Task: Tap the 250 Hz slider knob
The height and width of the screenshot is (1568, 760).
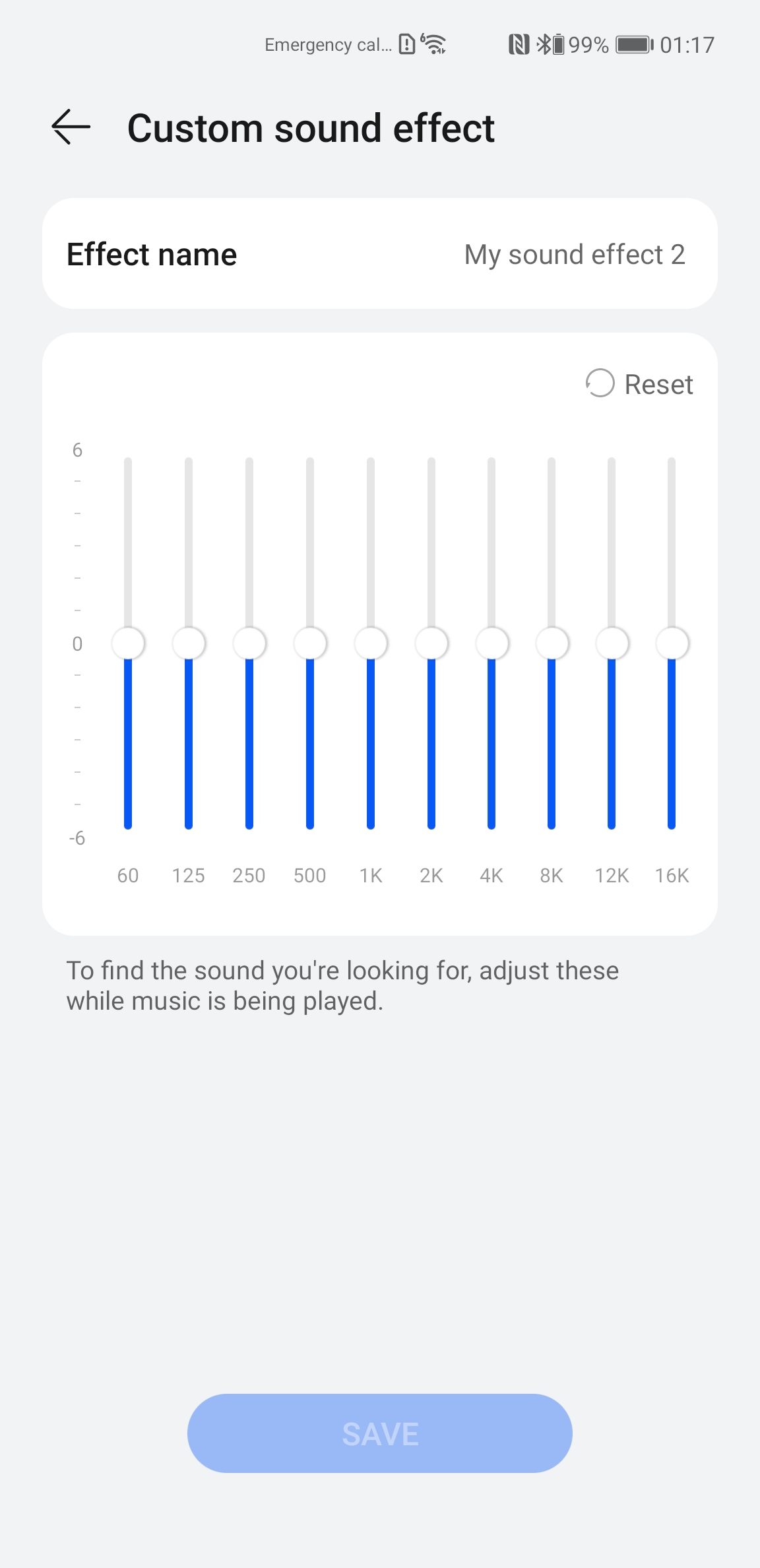Action: (x=249, y=643)
